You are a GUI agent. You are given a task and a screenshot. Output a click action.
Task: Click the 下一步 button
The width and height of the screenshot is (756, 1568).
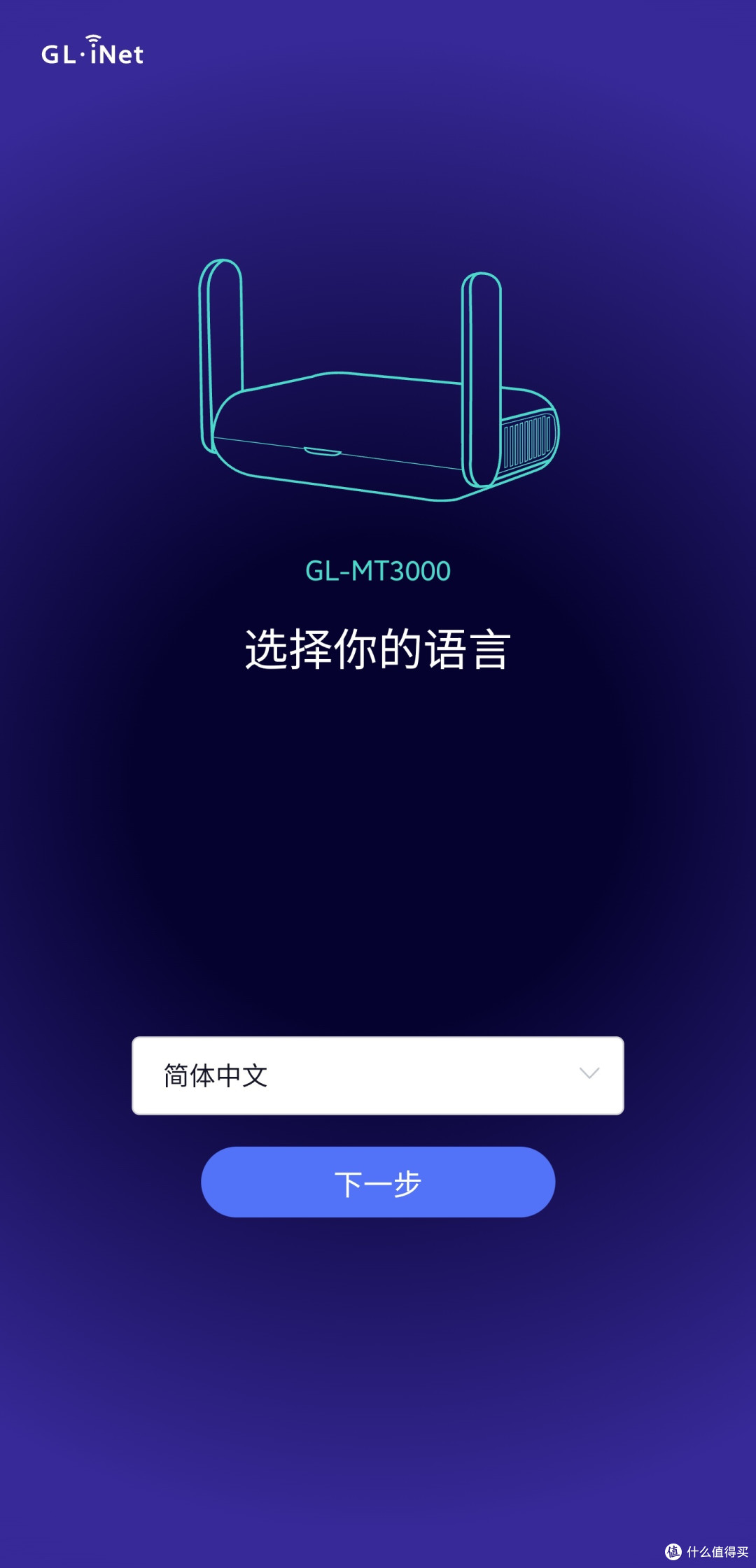(x=378, y=1181)
